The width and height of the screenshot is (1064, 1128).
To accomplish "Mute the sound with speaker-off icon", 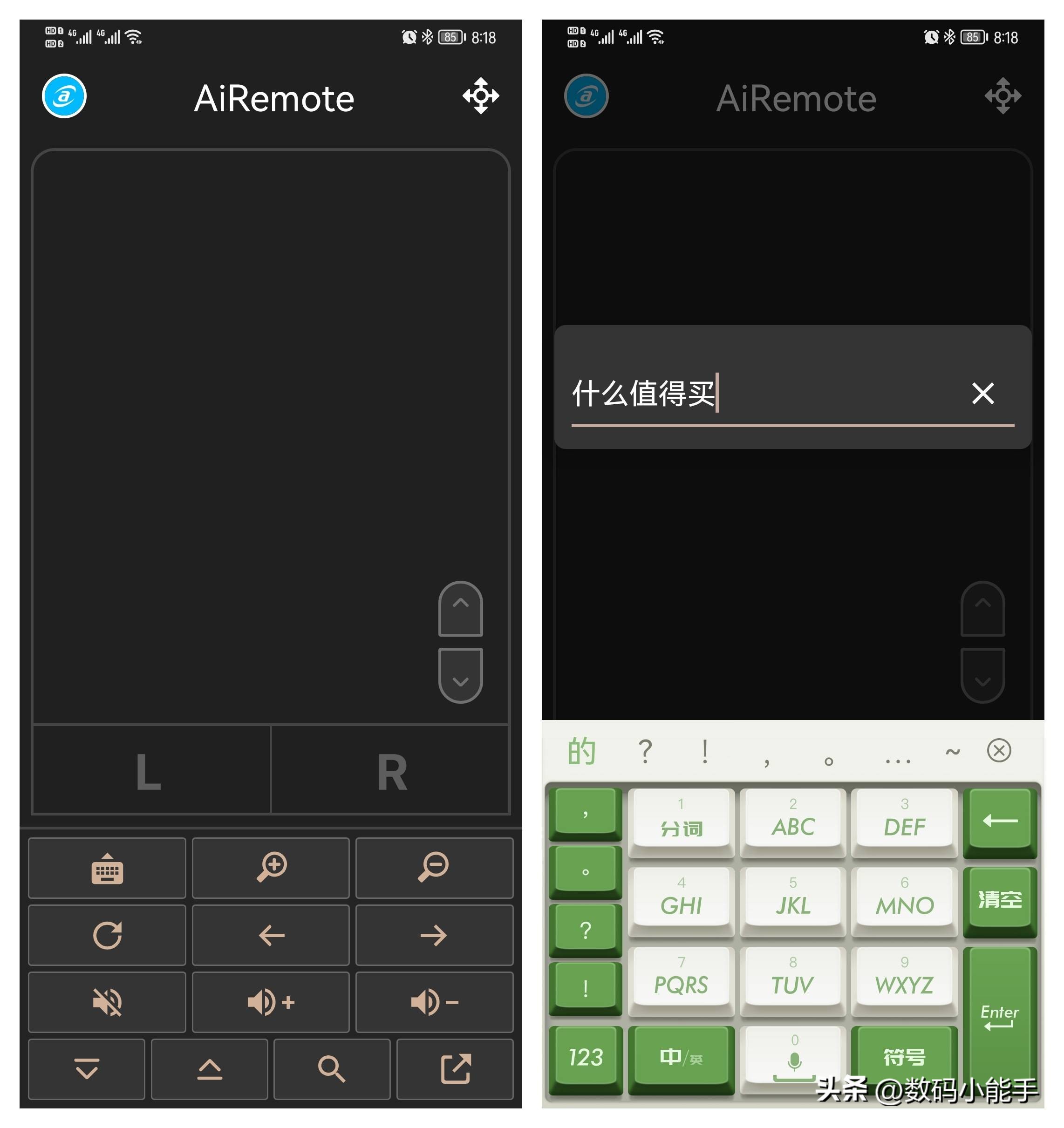I will pos(107,1002).
